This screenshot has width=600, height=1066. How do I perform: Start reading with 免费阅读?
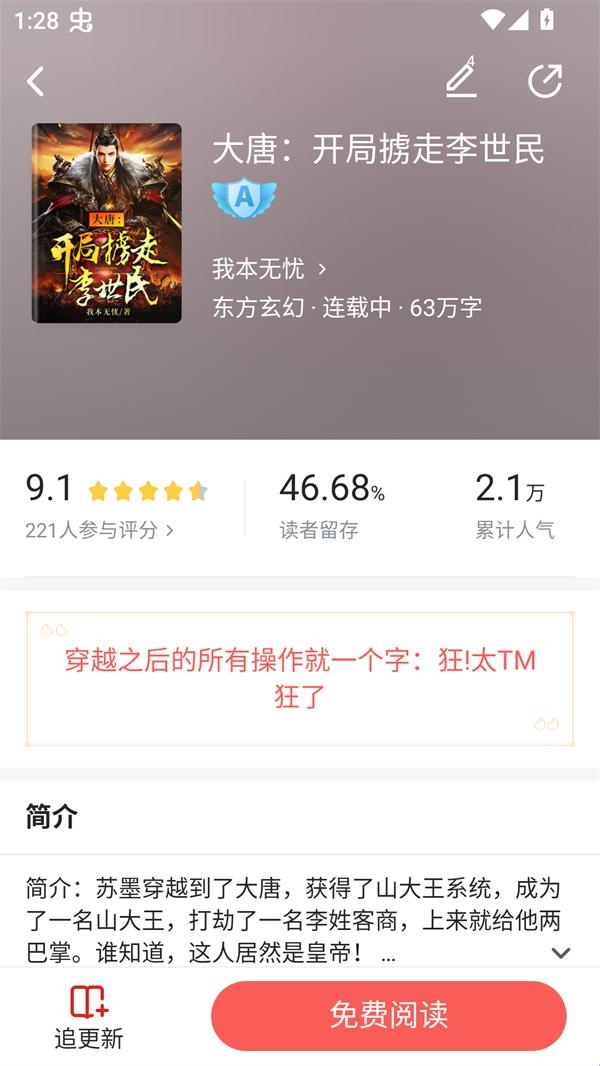tap(389, 1016)
